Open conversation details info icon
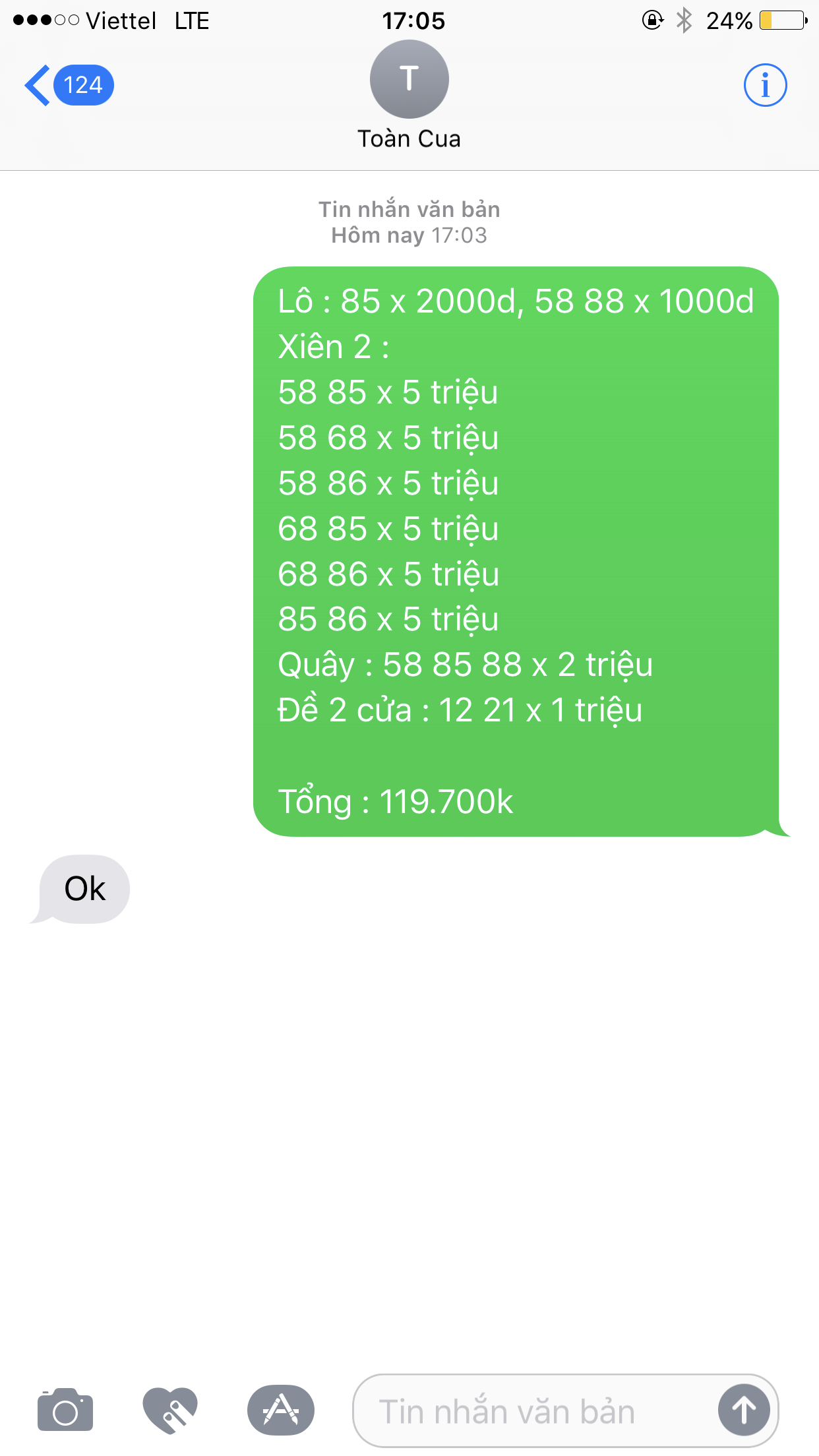Viewport: 819px width, 1456px height. [765, 85]
